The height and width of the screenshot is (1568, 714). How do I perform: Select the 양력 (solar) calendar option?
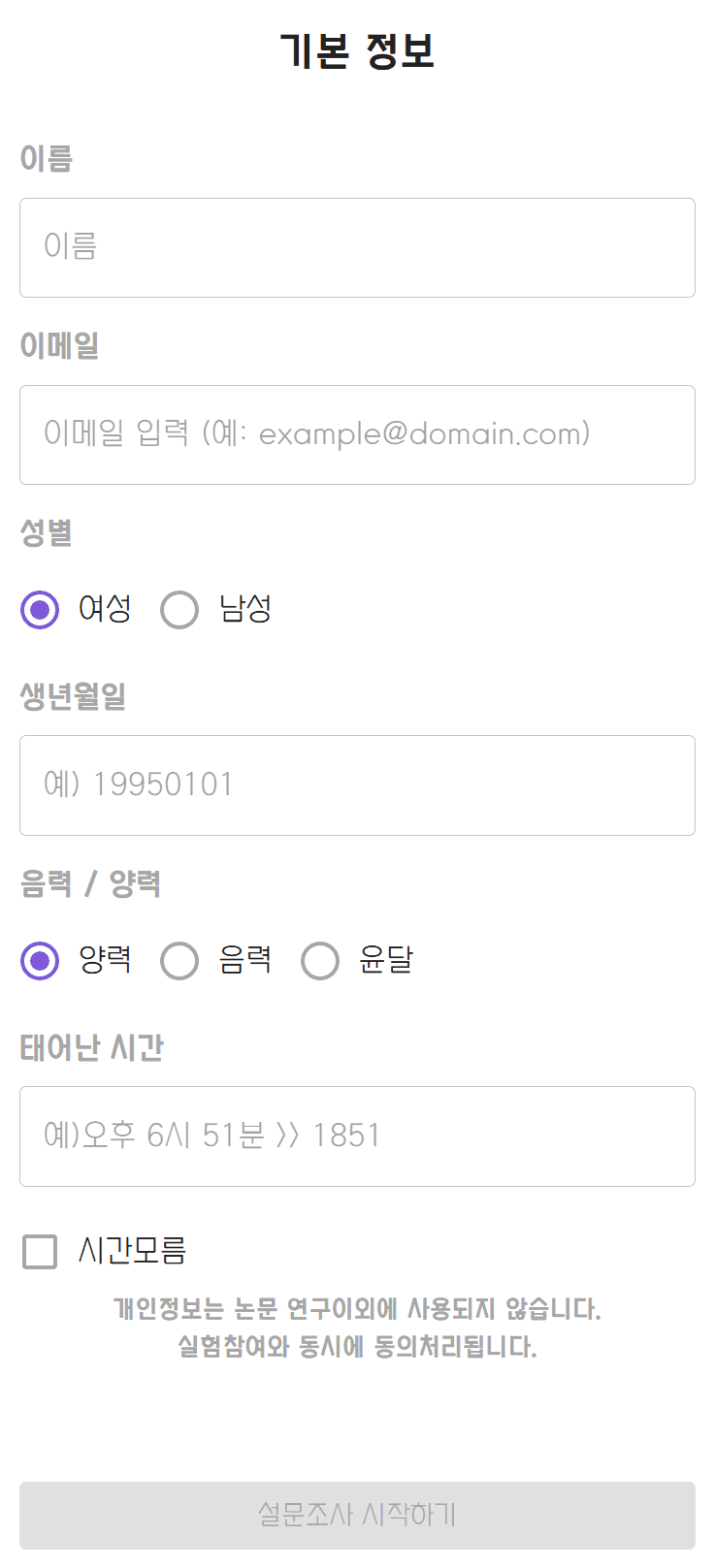coord(39,960)
